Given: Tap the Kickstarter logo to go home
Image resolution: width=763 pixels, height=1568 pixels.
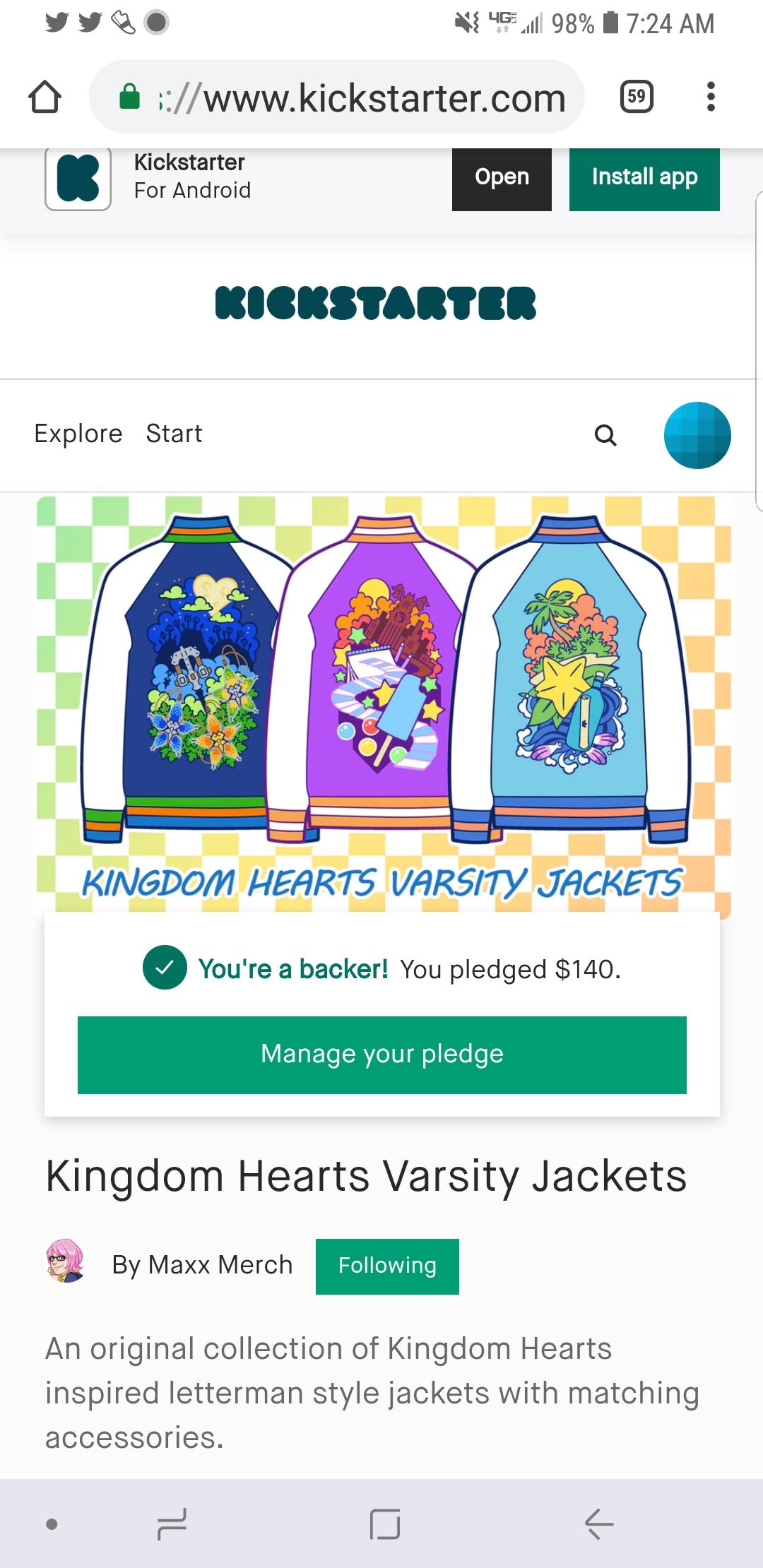Looking at the screenshot, I should [375, 304].
